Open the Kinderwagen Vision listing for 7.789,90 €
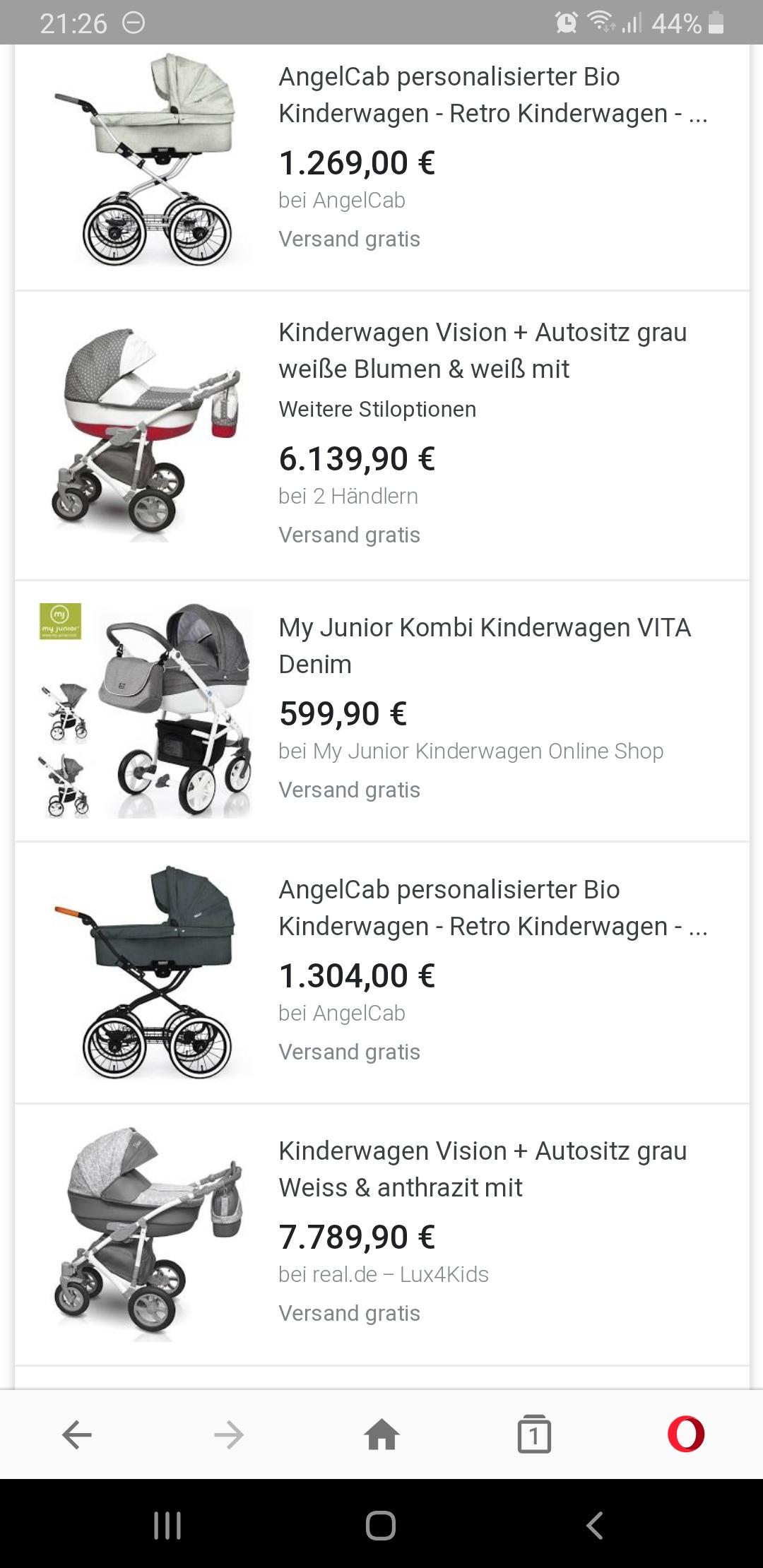 (x=381, y=1235)
